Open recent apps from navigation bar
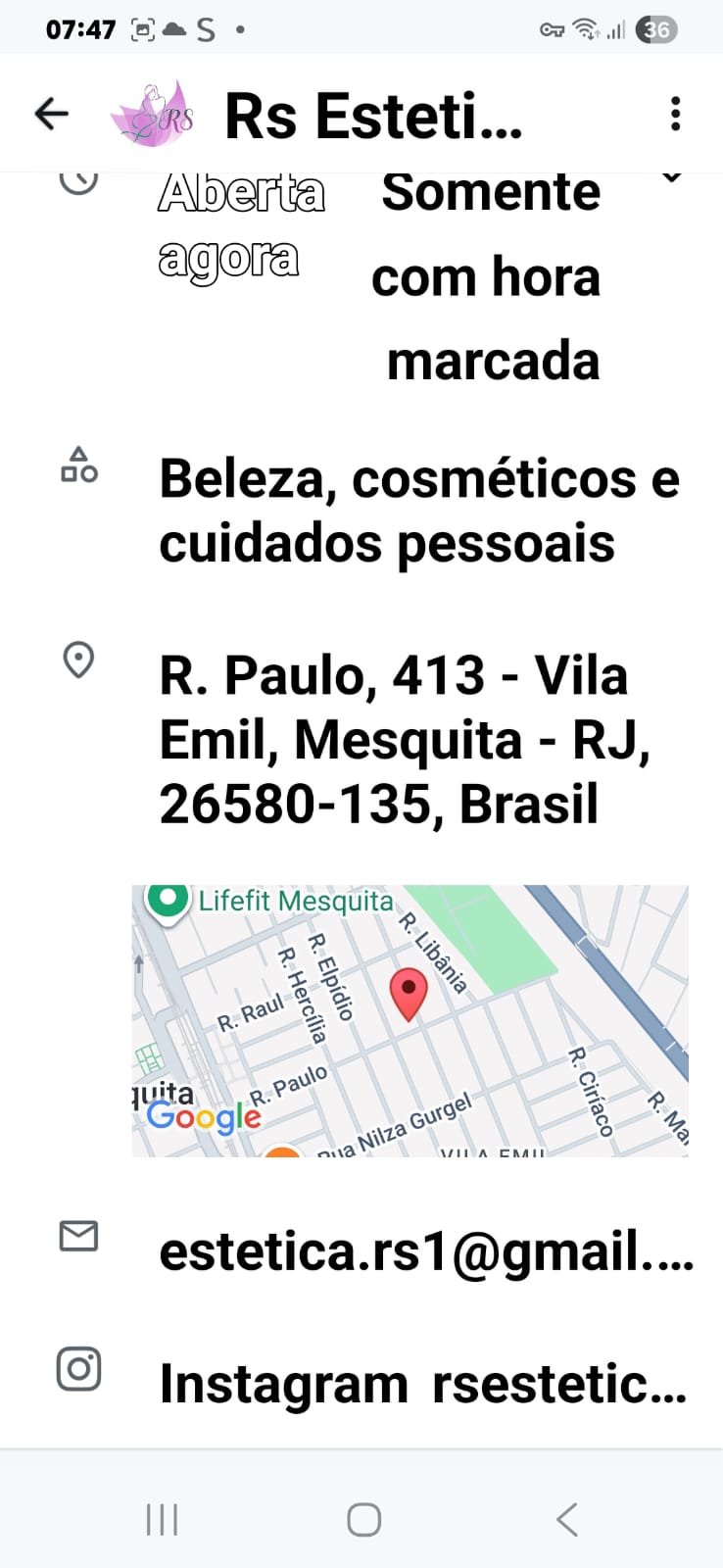Screen dimensions: 723x1568 coord(162,1520)
